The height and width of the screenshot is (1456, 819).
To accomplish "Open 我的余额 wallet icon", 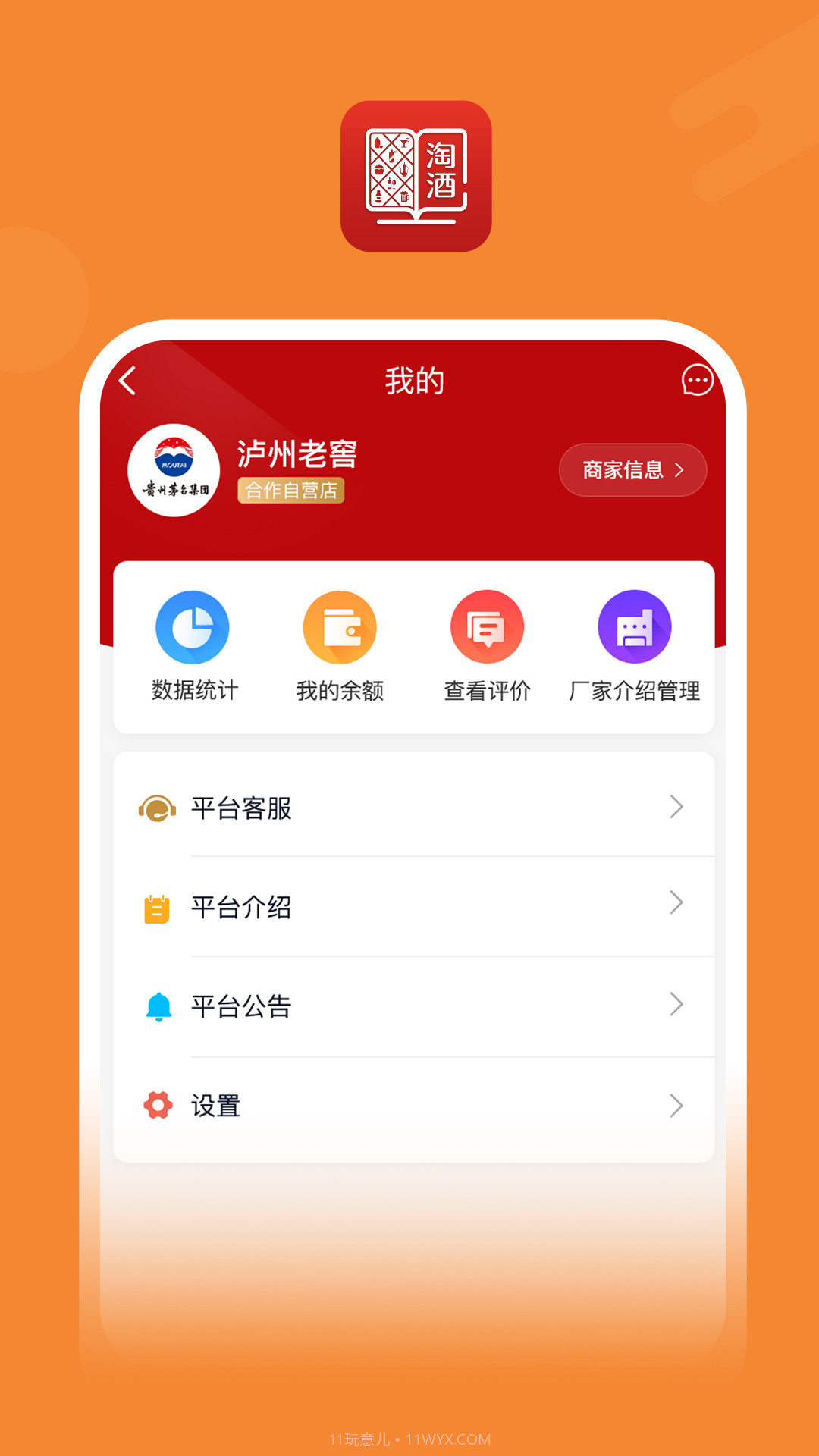I will coord(340,627).
